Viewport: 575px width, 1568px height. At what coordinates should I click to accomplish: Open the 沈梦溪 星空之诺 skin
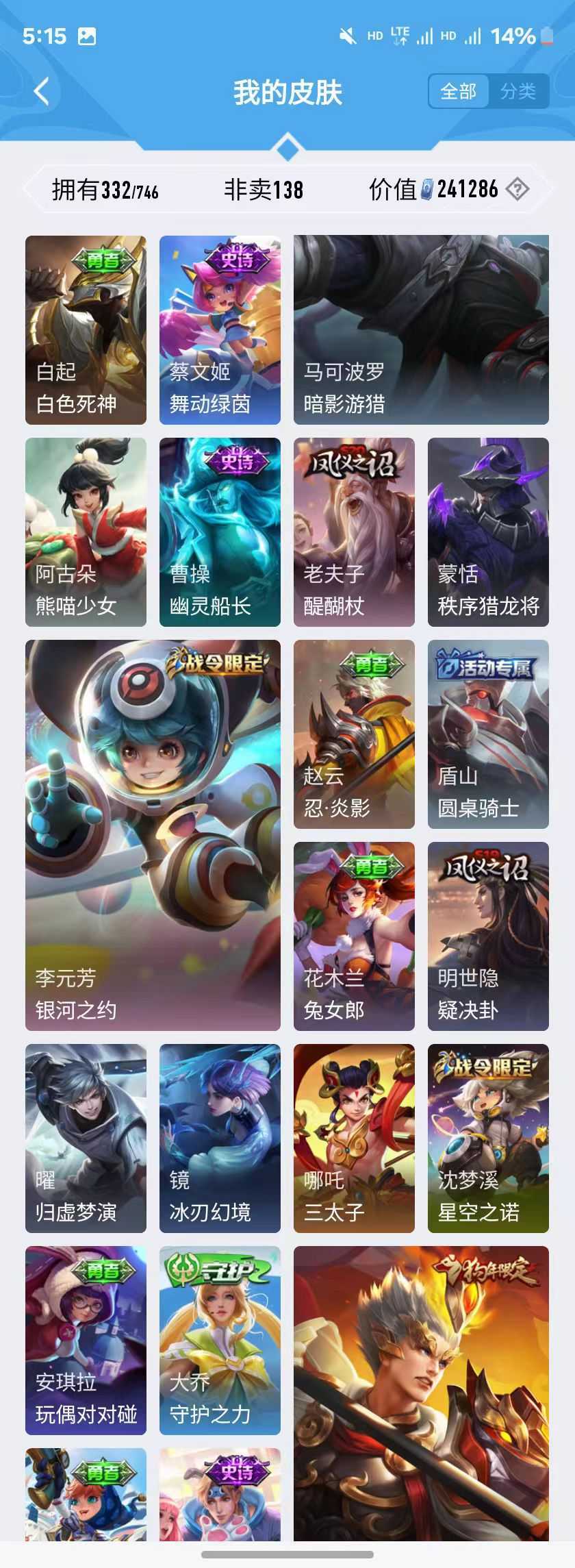coord(488,1138)
